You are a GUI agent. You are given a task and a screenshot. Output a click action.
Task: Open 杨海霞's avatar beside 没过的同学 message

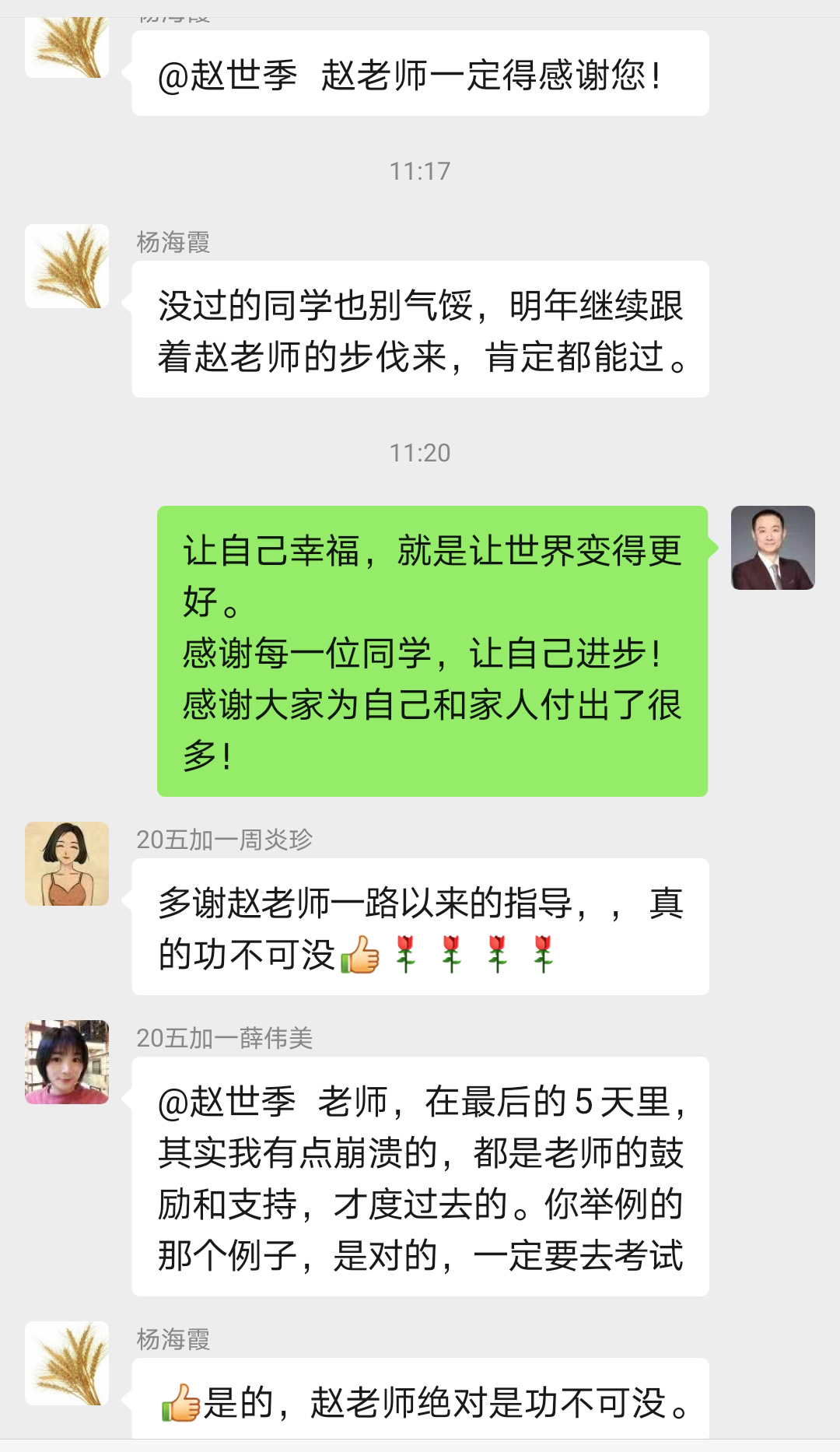(67, 266)
